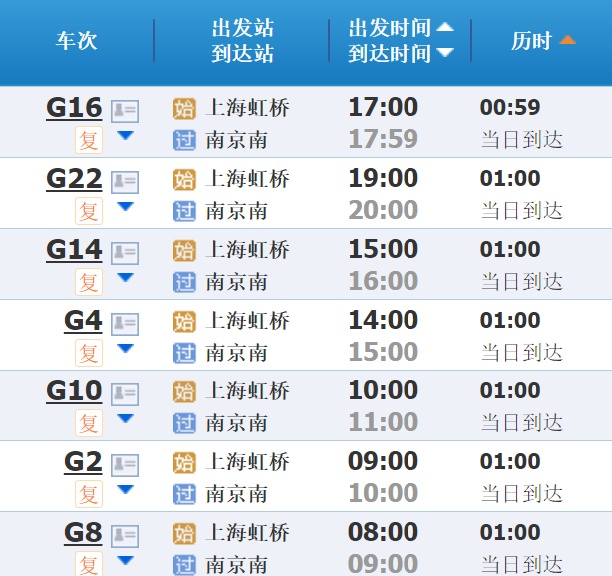Open train G8 details link
Viewport: 612px width, 576px height.
click(83, 534)
